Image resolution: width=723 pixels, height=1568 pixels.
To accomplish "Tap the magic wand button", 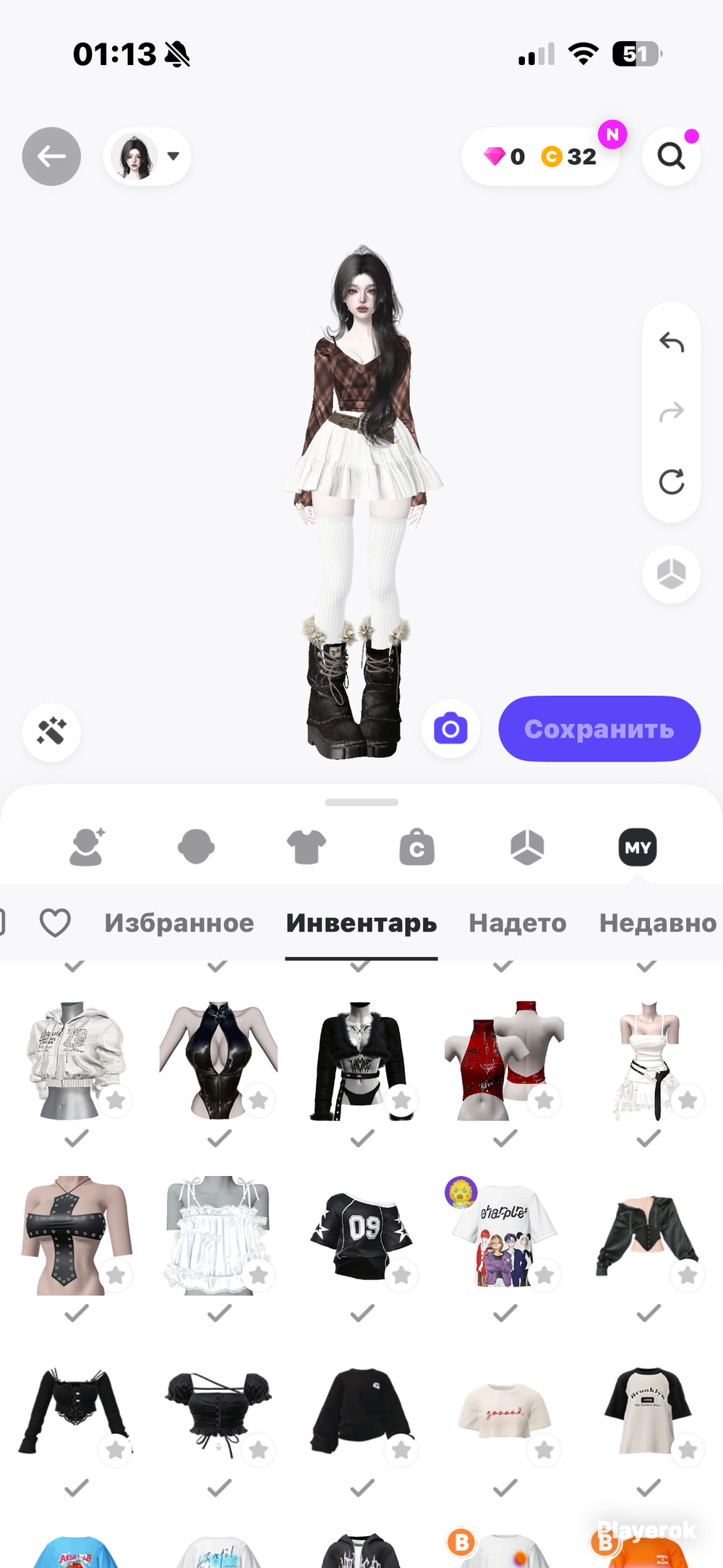I will (51, 732).
